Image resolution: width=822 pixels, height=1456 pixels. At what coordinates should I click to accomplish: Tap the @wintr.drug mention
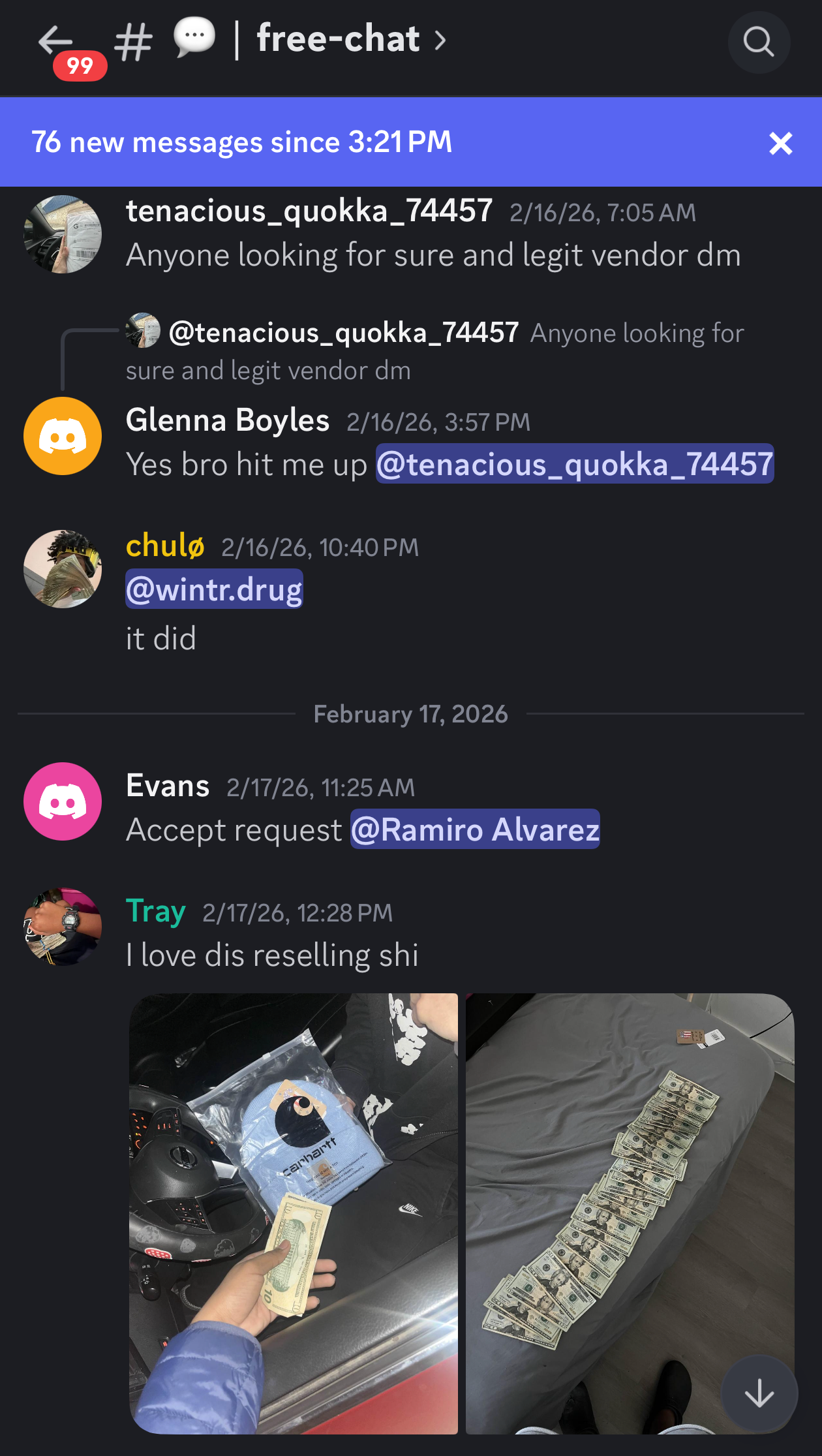coord(214,589)
